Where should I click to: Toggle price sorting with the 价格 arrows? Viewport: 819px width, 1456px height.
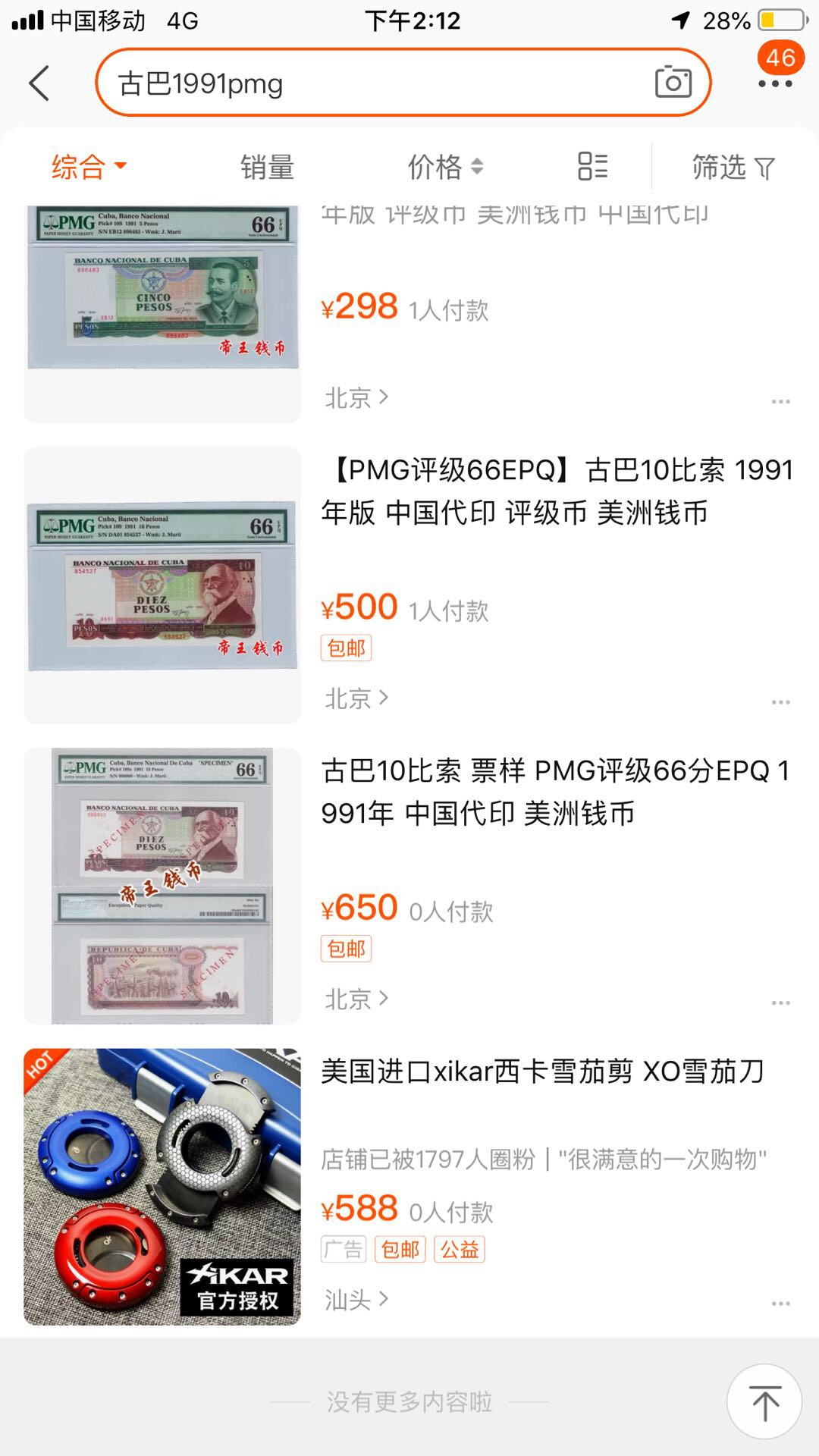pos(444,167)
